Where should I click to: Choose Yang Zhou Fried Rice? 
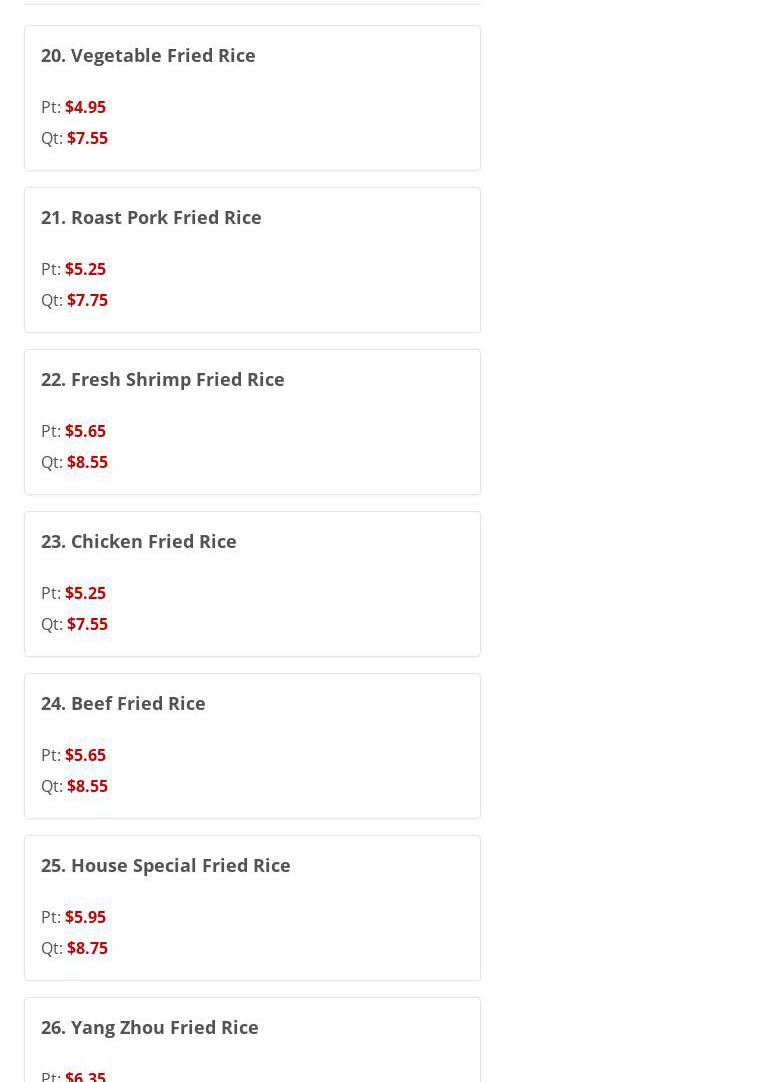(149, 1028)
